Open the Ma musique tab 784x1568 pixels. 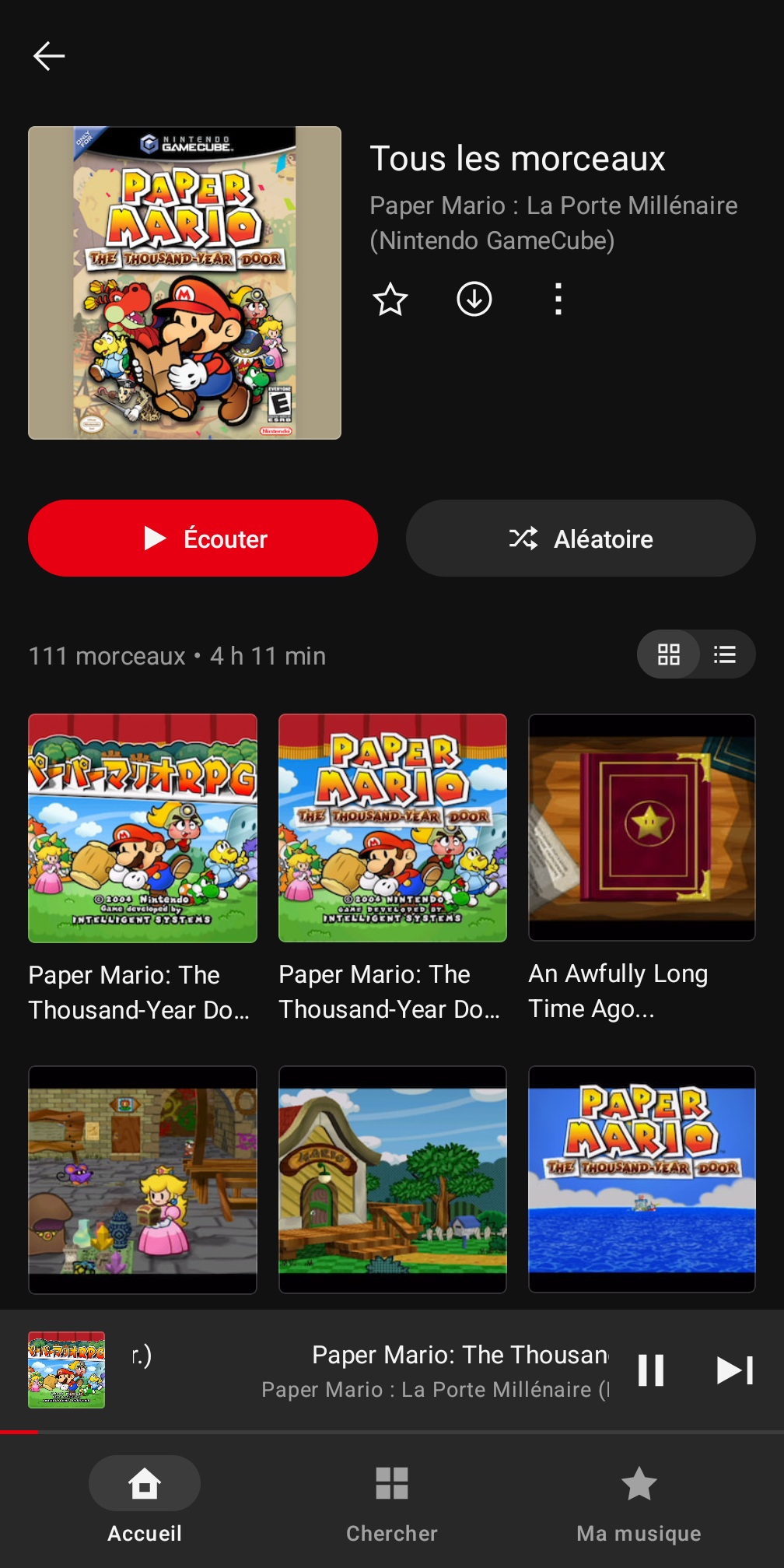tap(639, 1500)
